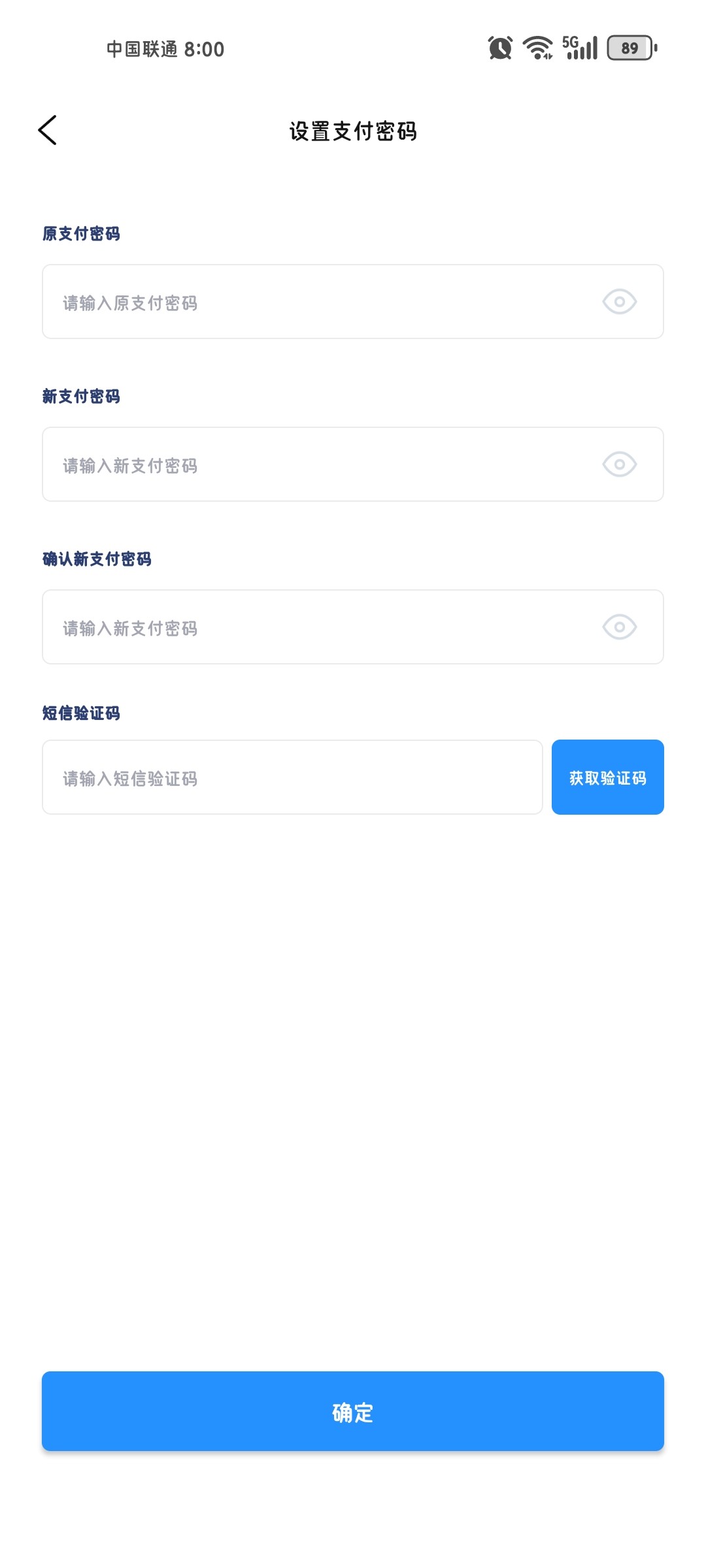Toggle visibility of the confirm new password

619,627
